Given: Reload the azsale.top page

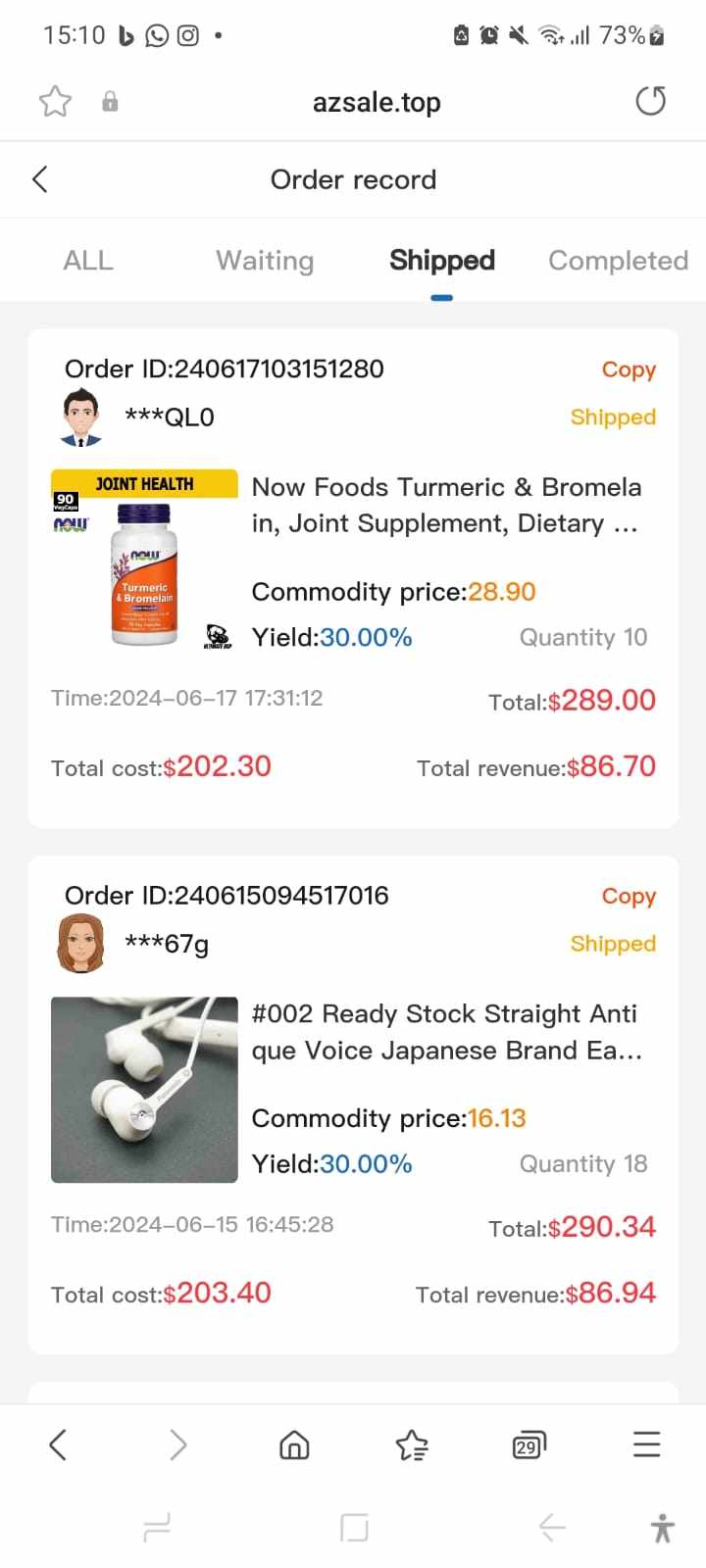Looking at the screenshot, I should (x=650, y=101).
